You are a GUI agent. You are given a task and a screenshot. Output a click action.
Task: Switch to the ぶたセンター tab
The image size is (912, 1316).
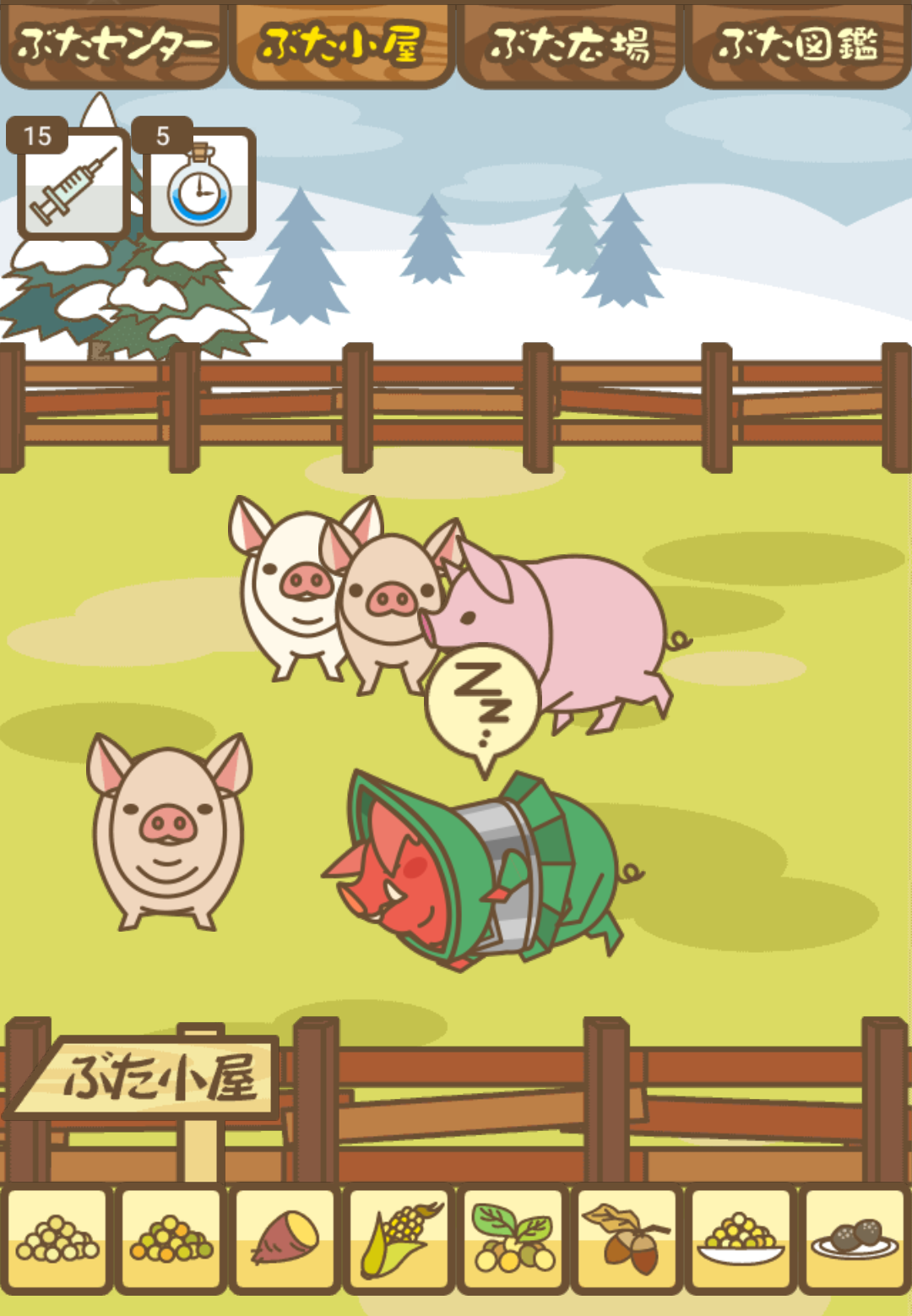click(x=114, y=44)
